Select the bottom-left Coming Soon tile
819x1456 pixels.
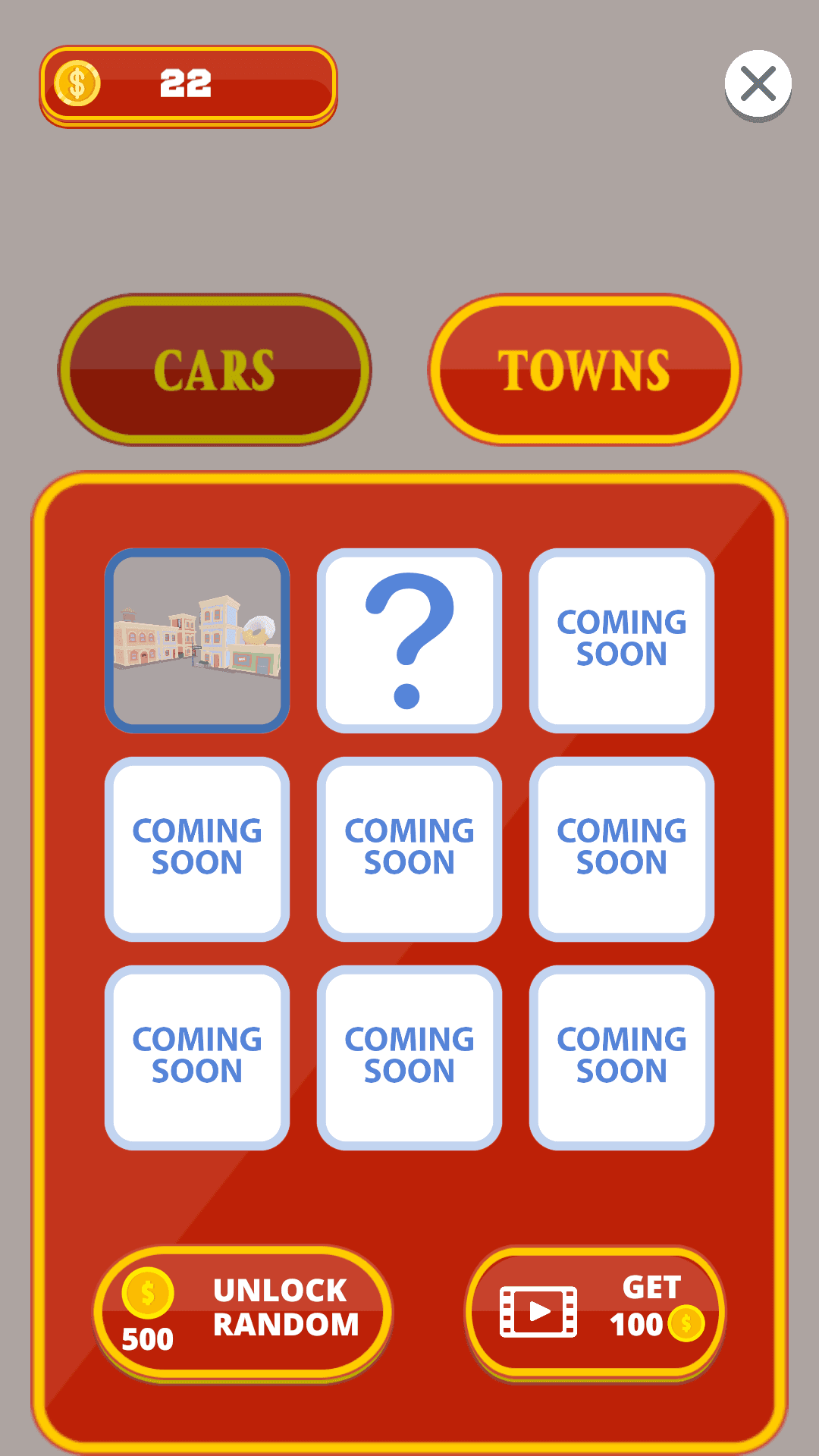(196, 1056)
